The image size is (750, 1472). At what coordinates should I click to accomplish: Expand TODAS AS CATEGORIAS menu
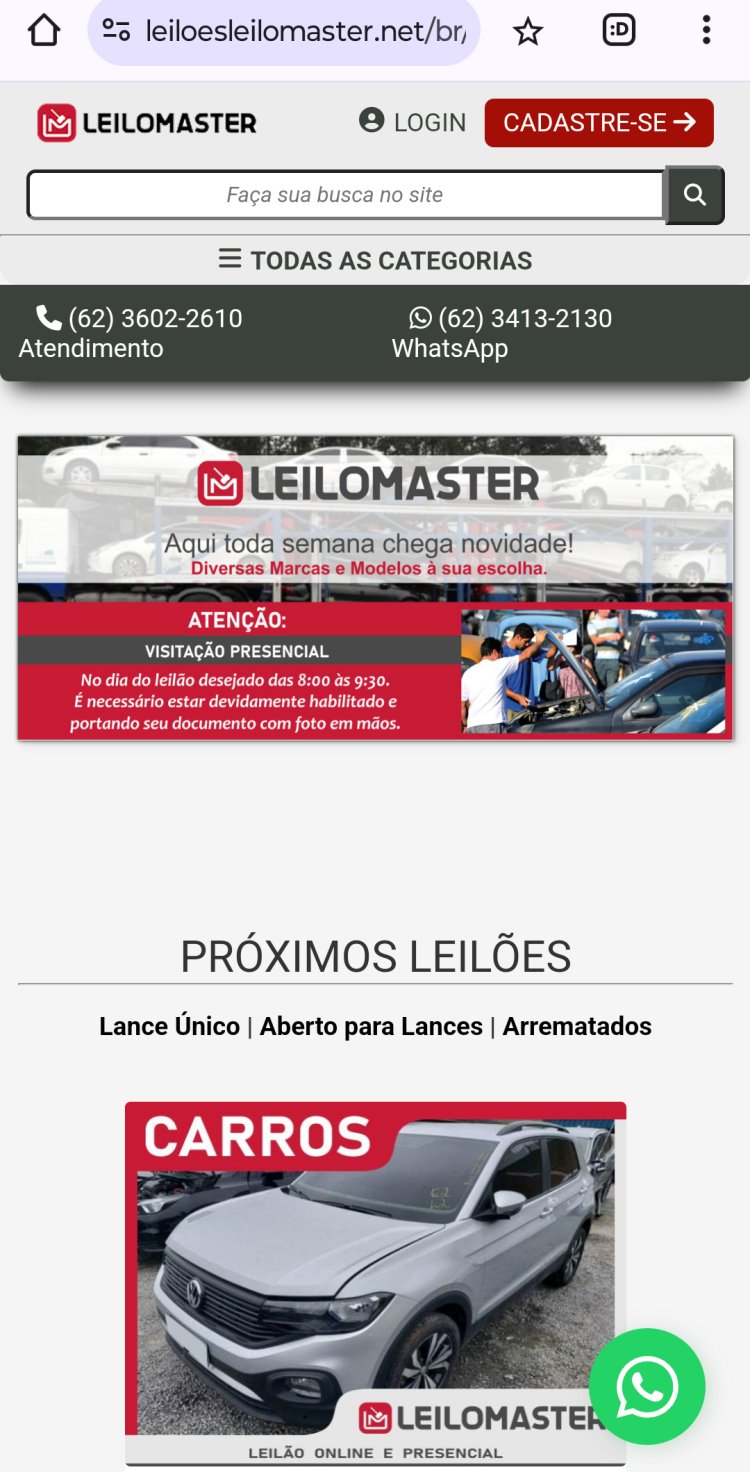point(375,260)
